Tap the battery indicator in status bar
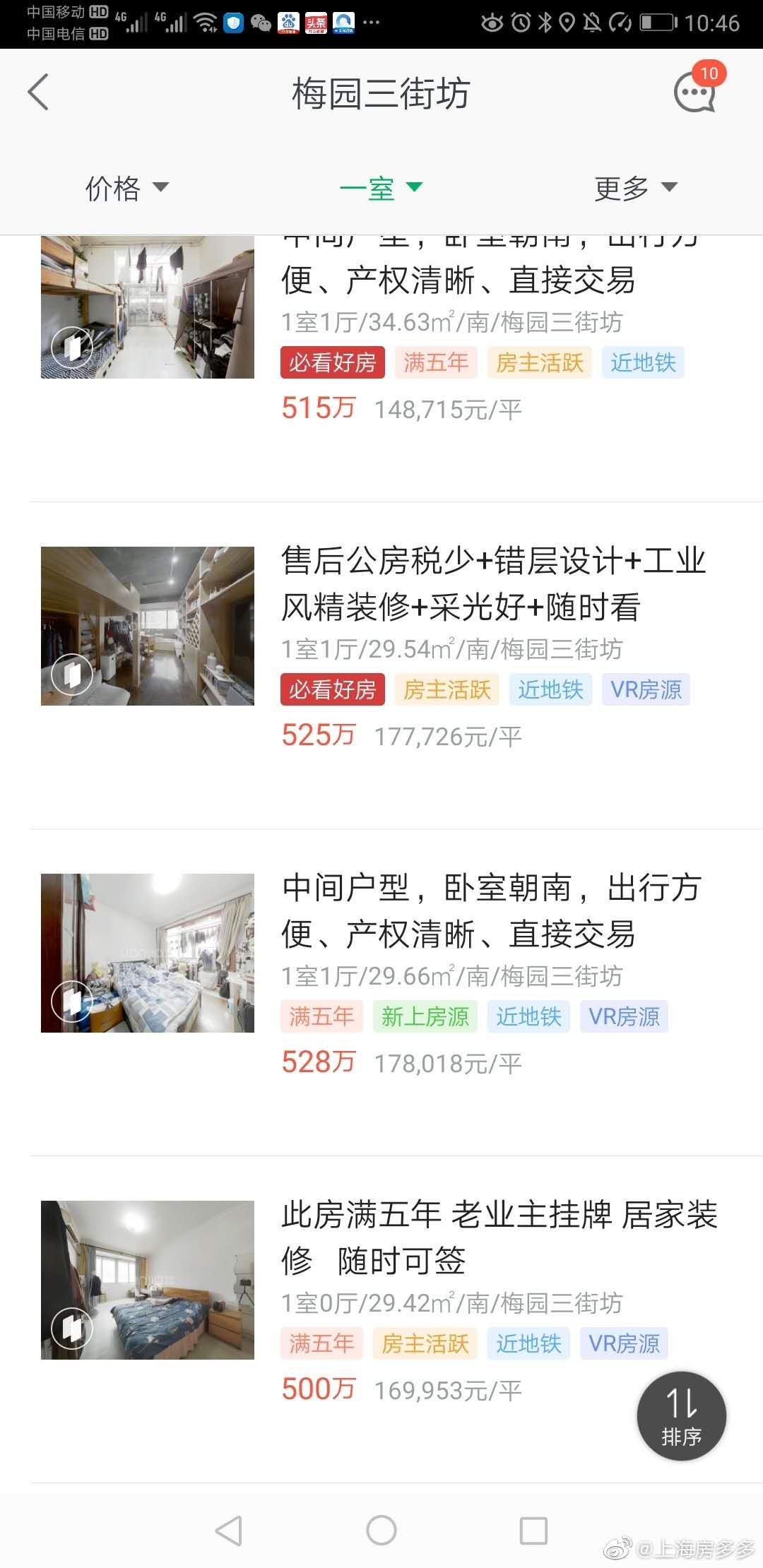 point(657,20)
